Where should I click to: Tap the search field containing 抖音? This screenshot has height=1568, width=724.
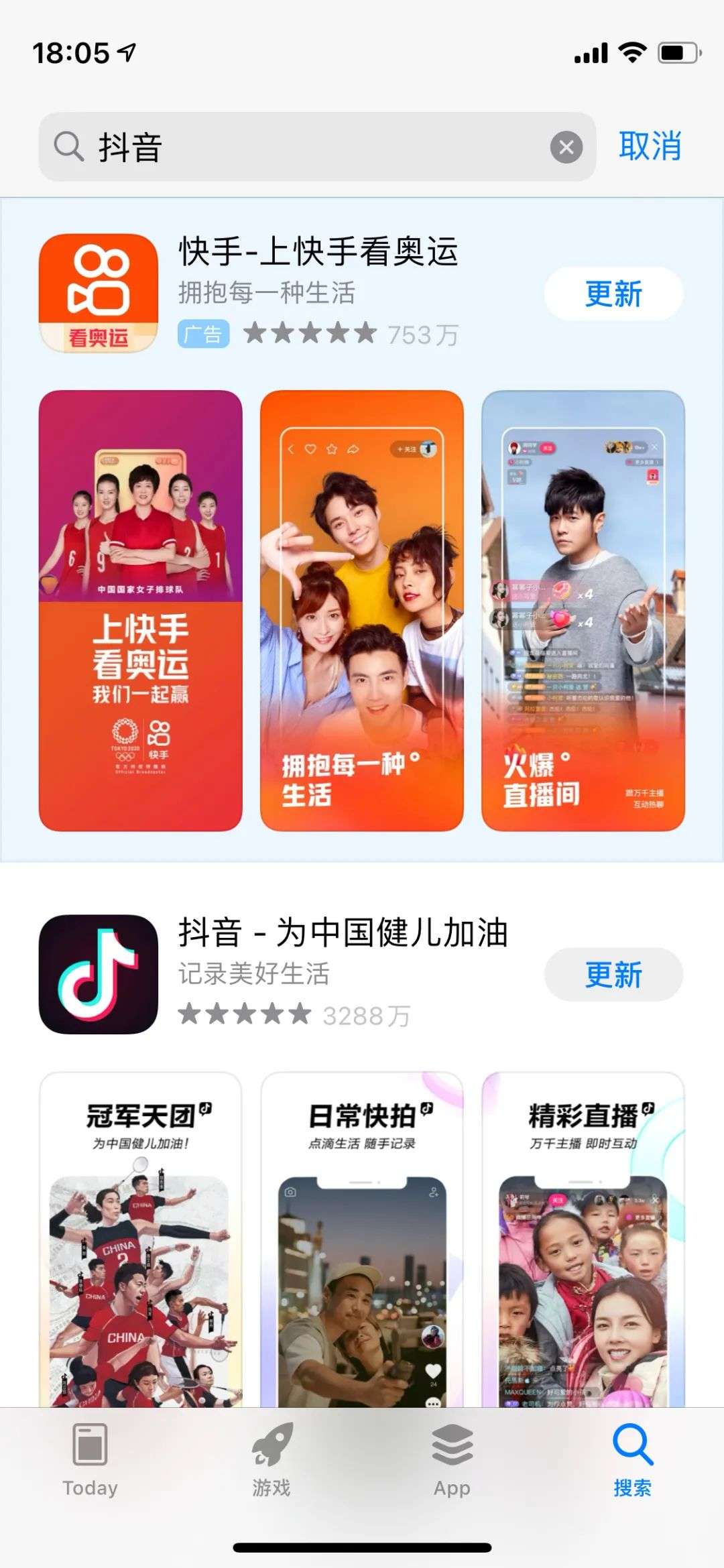coord(315,147)
